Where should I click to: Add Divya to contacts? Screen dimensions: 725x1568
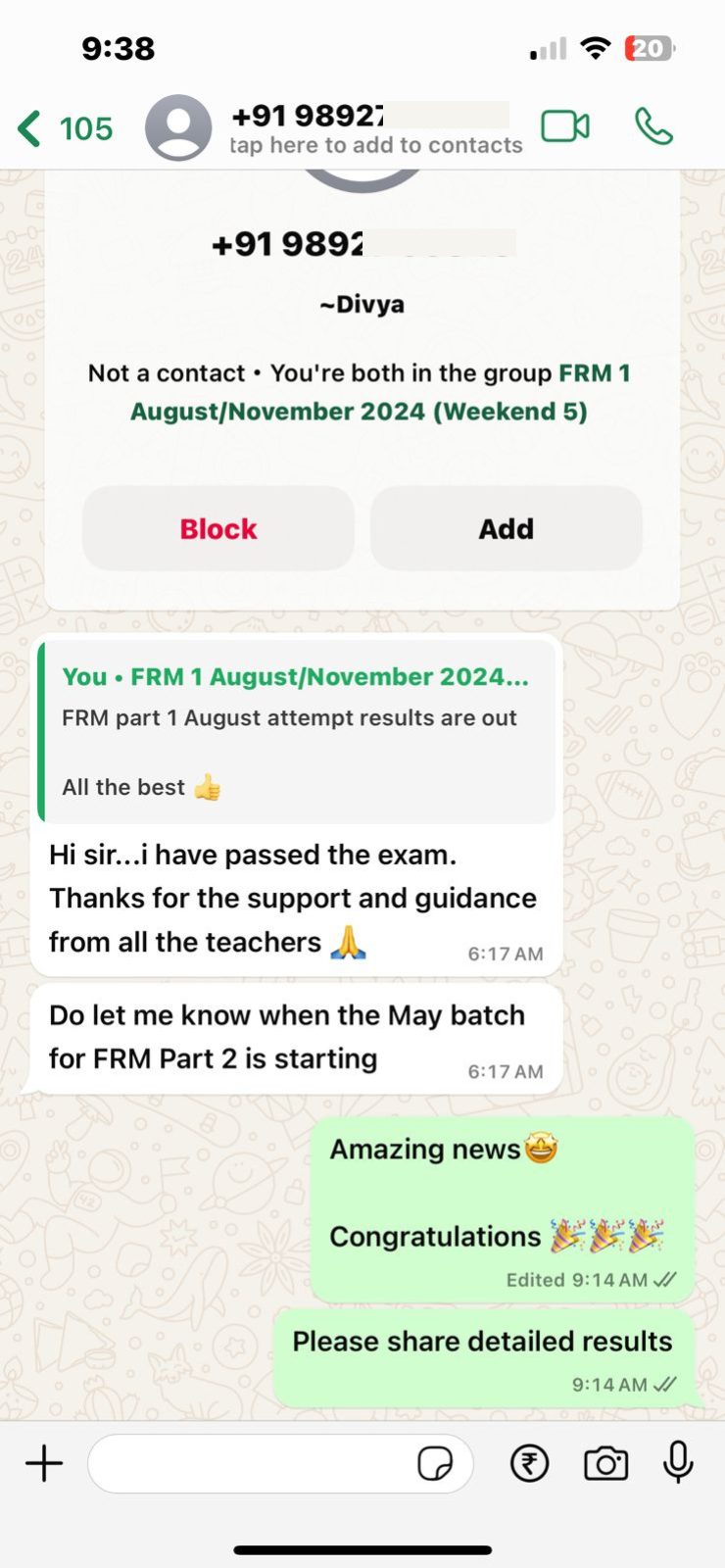pyautogui.click(x=506, y=529)
